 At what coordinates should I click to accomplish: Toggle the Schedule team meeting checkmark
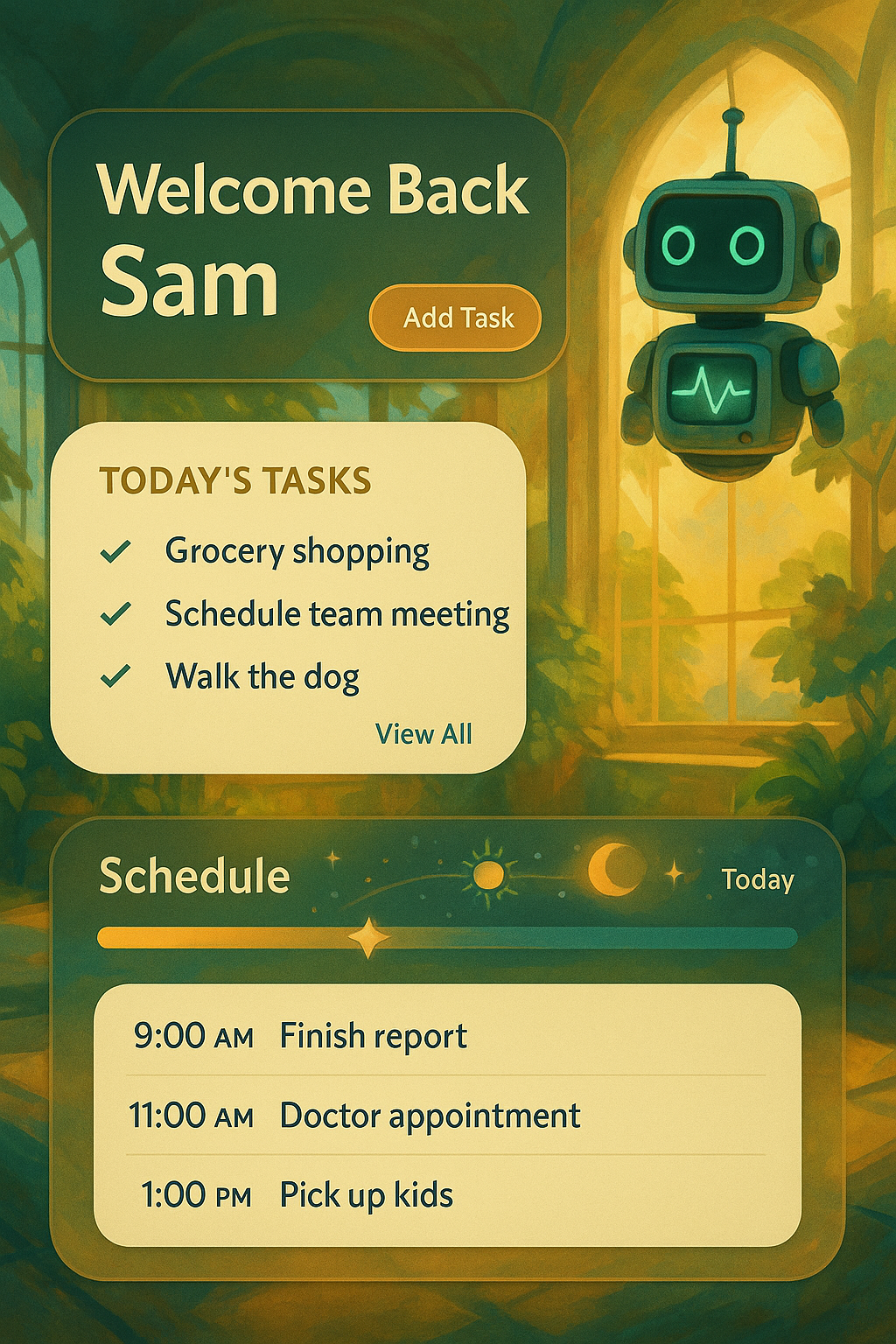pos(115,614)
